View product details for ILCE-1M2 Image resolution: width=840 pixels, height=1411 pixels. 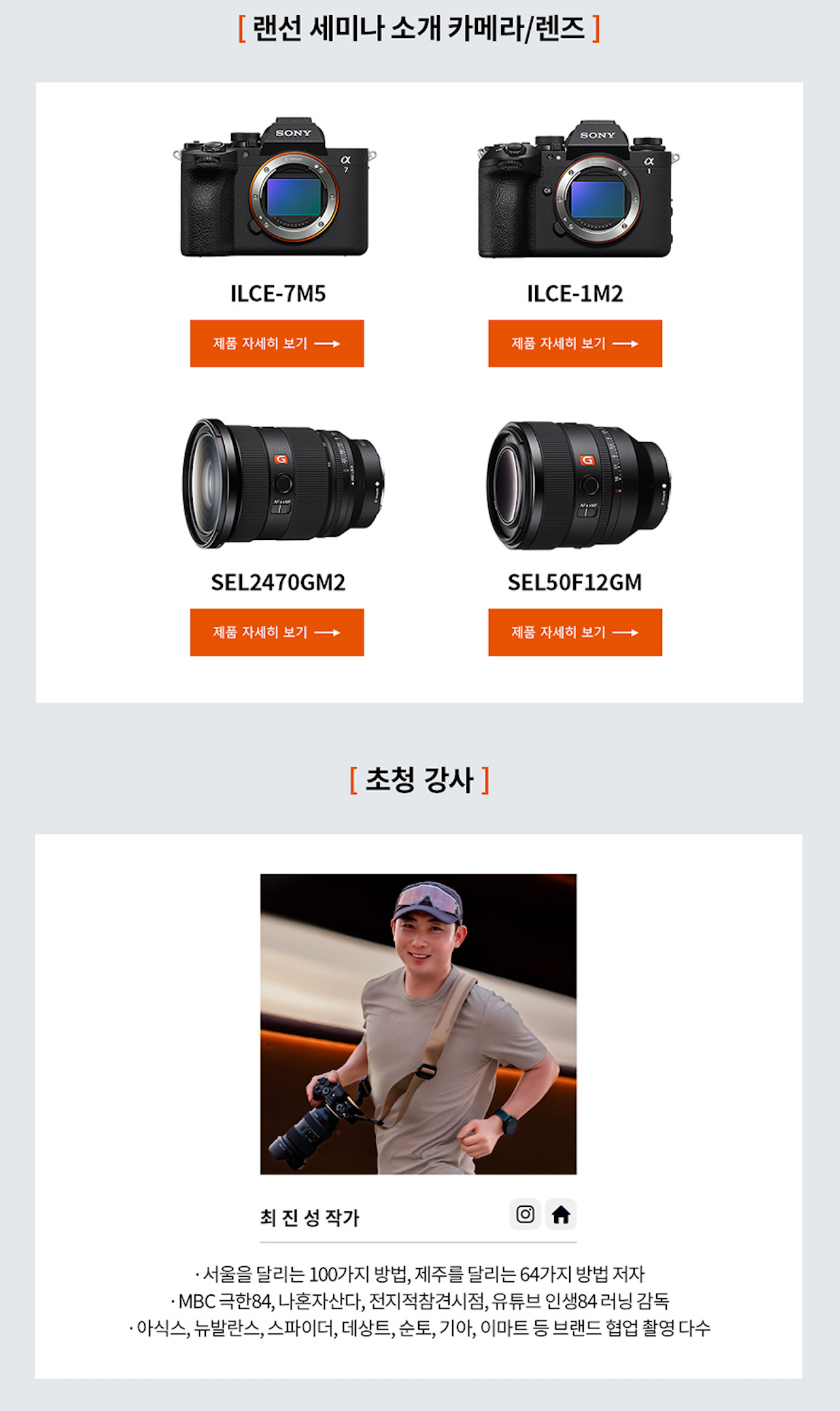575,343
